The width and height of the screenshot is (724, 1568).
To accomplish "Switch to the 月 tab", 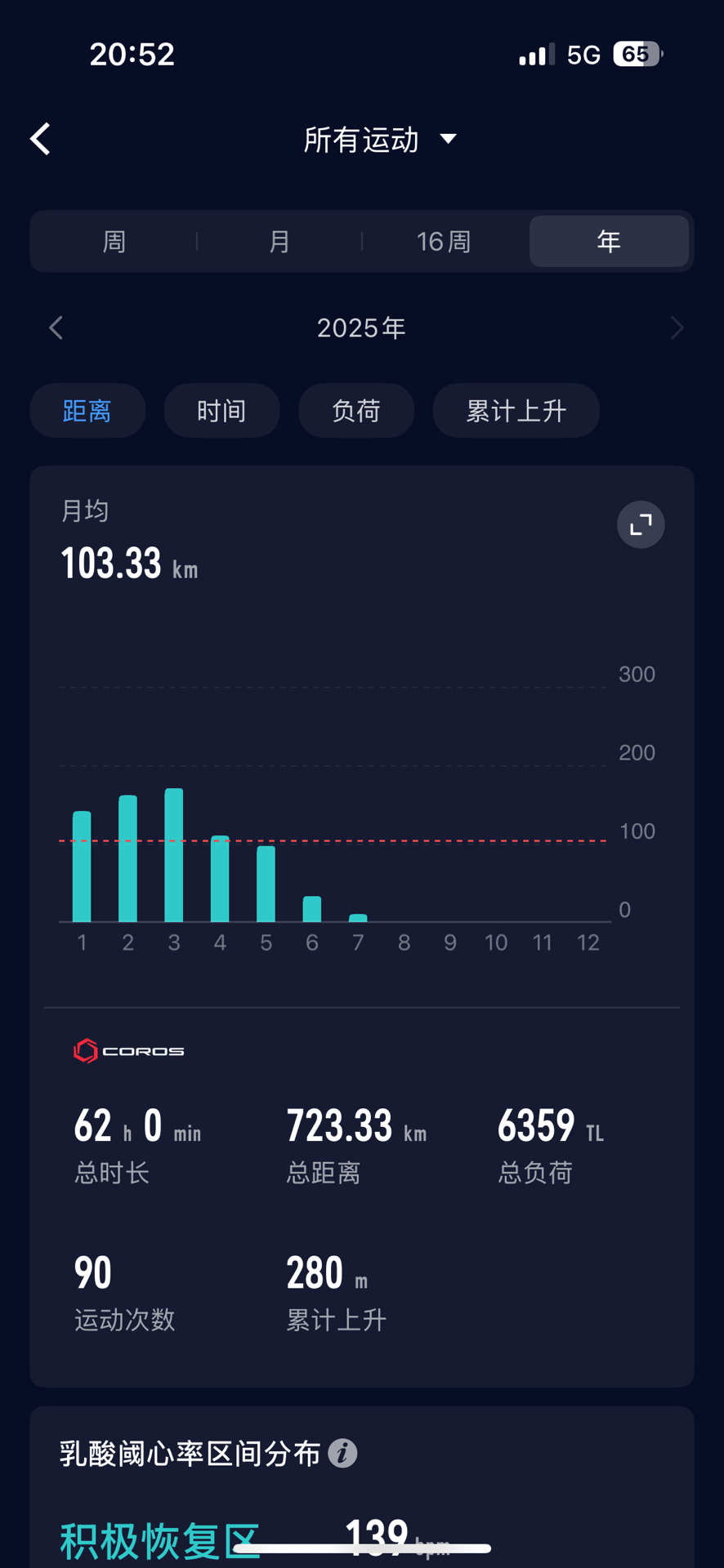I will tap(279, 242).
